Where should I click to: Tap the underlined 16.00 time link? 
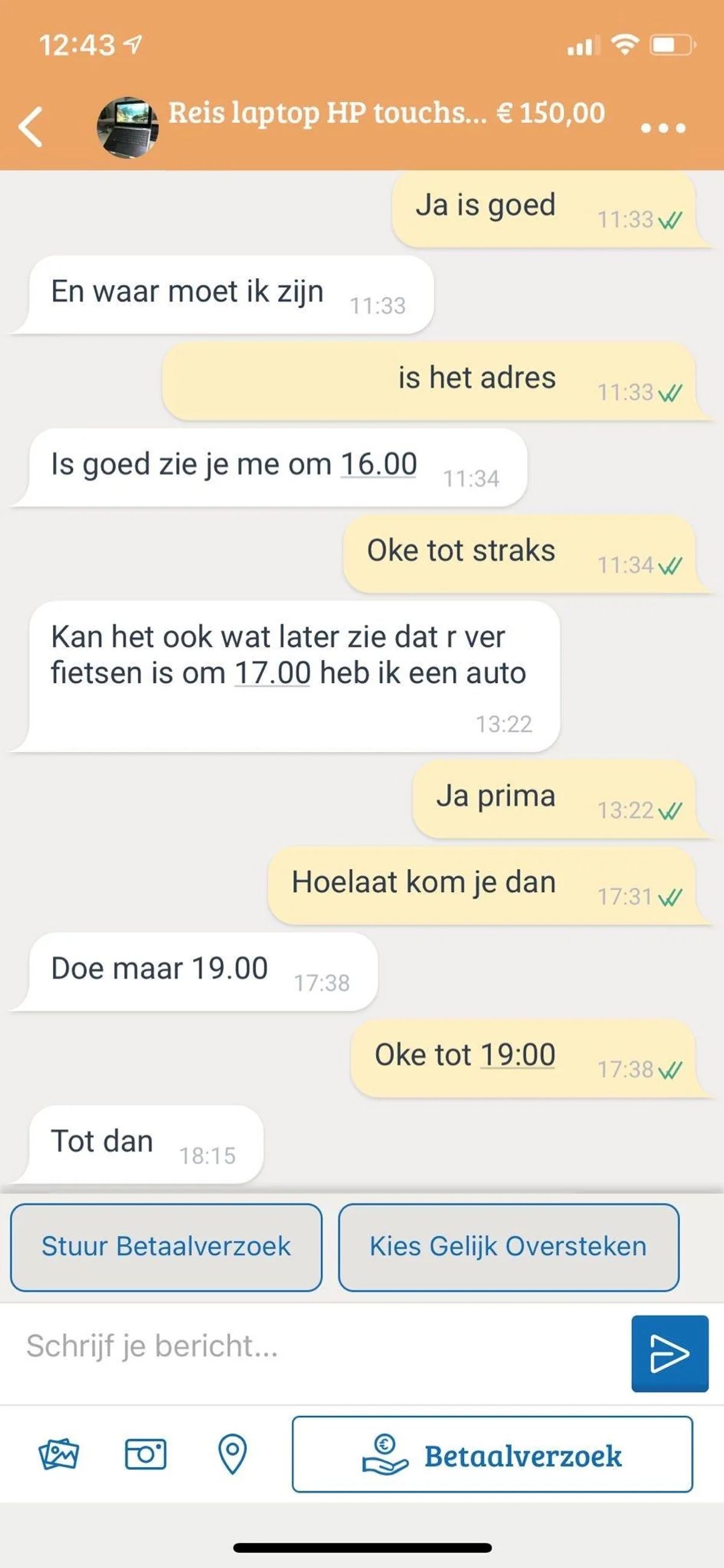pyautogui.click(x=379, y=465)
